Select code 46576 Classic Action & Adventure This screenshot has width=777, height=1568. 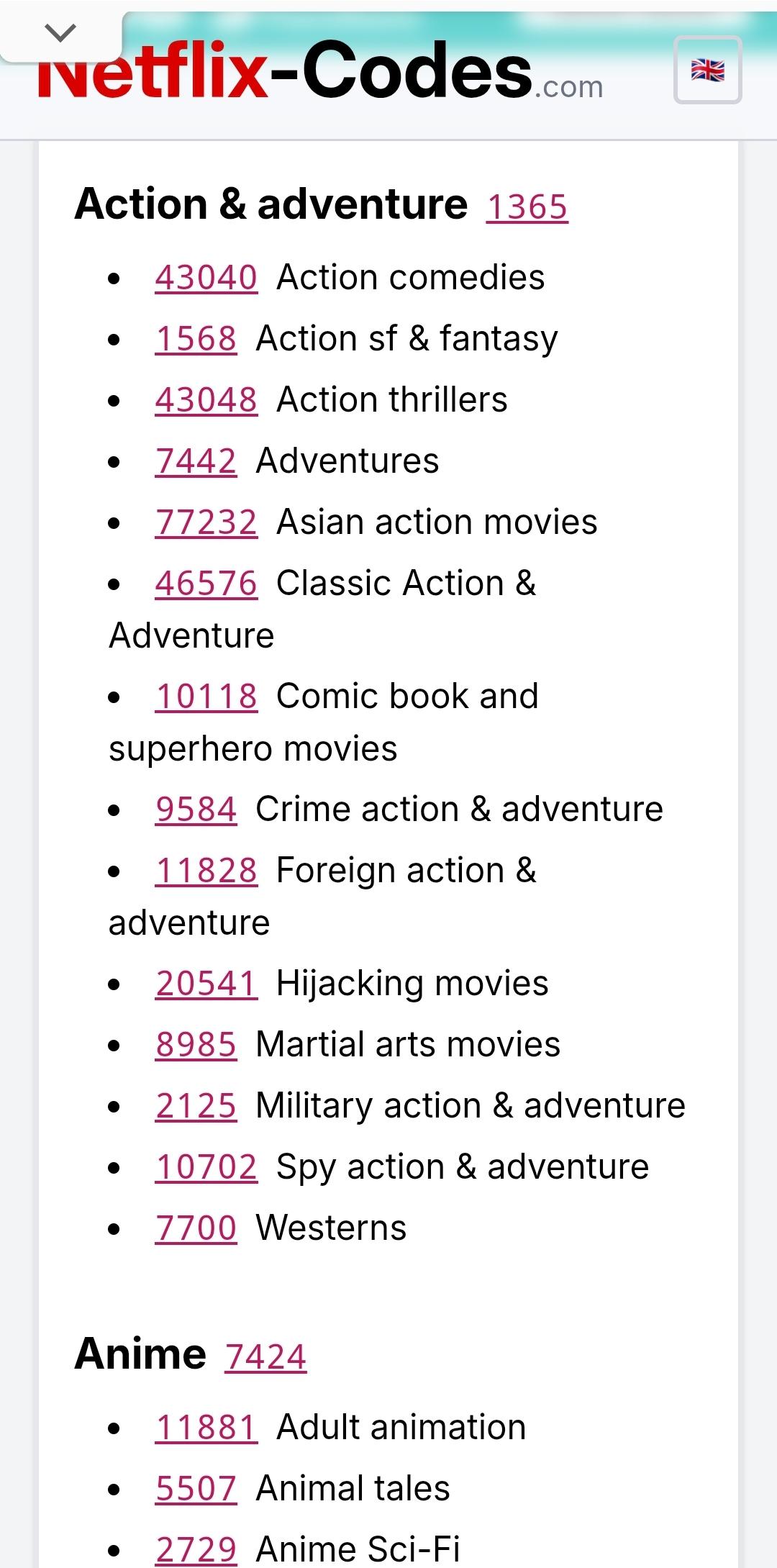[206, 583]
